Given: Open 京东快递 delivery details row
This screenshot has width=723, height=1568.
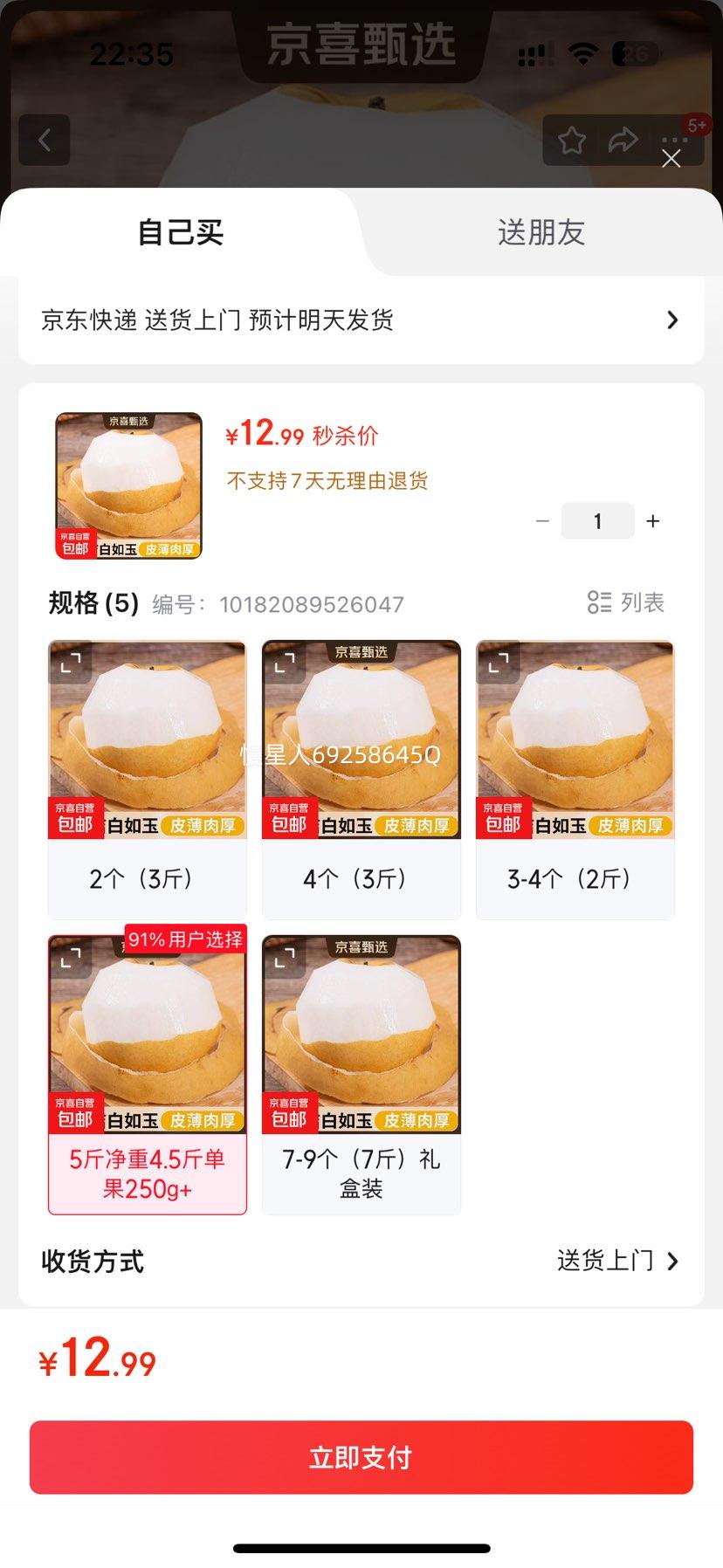Looking at the screenshot, I should point(361,320).
